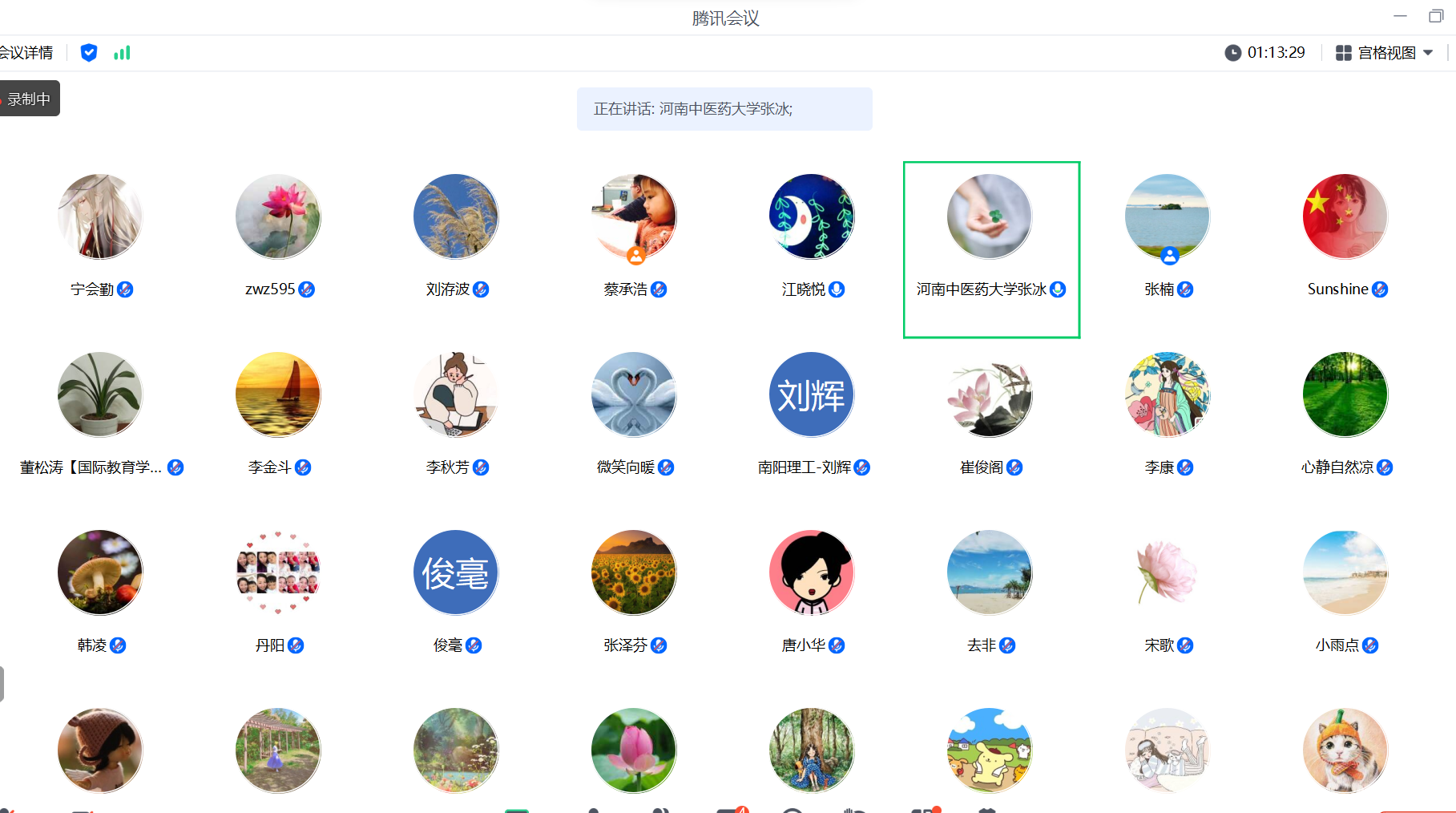Select participant zwz595
This screenshot has width=1456, height=813.
pyautogui.click(x=278, y=216)
